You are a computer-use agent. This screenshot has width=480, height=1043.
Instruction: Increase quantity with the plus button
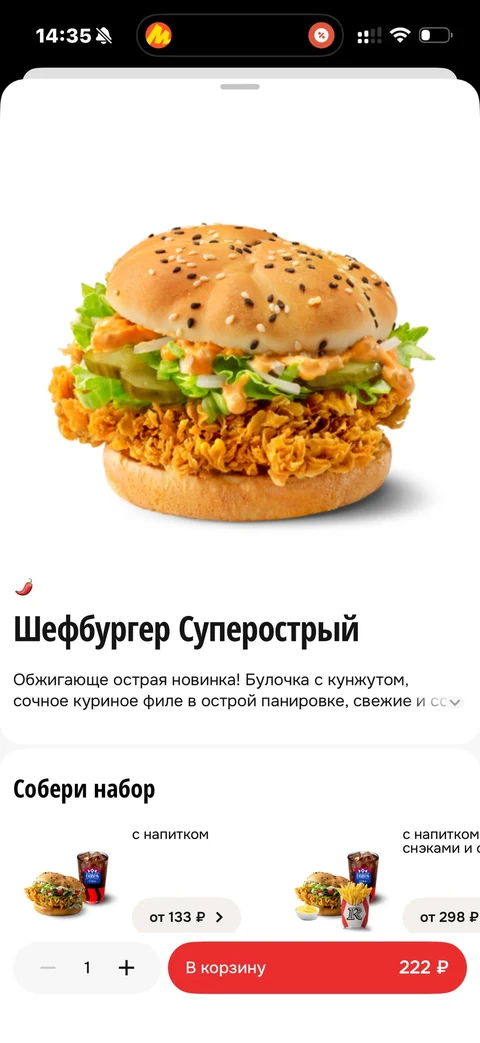126,968
